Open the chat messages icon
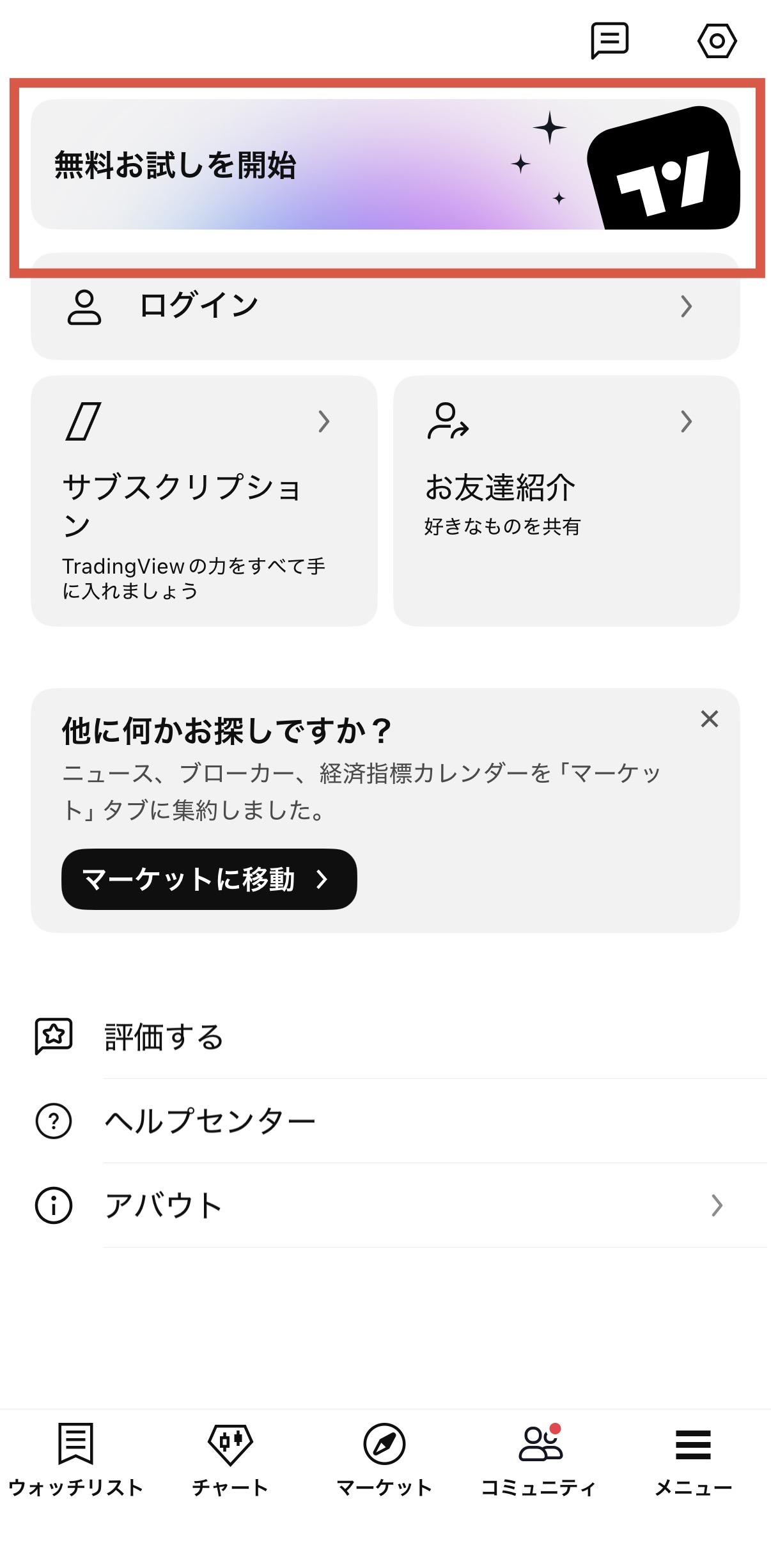This screenshot has width=771, height=1568. [x=609, y=41]
